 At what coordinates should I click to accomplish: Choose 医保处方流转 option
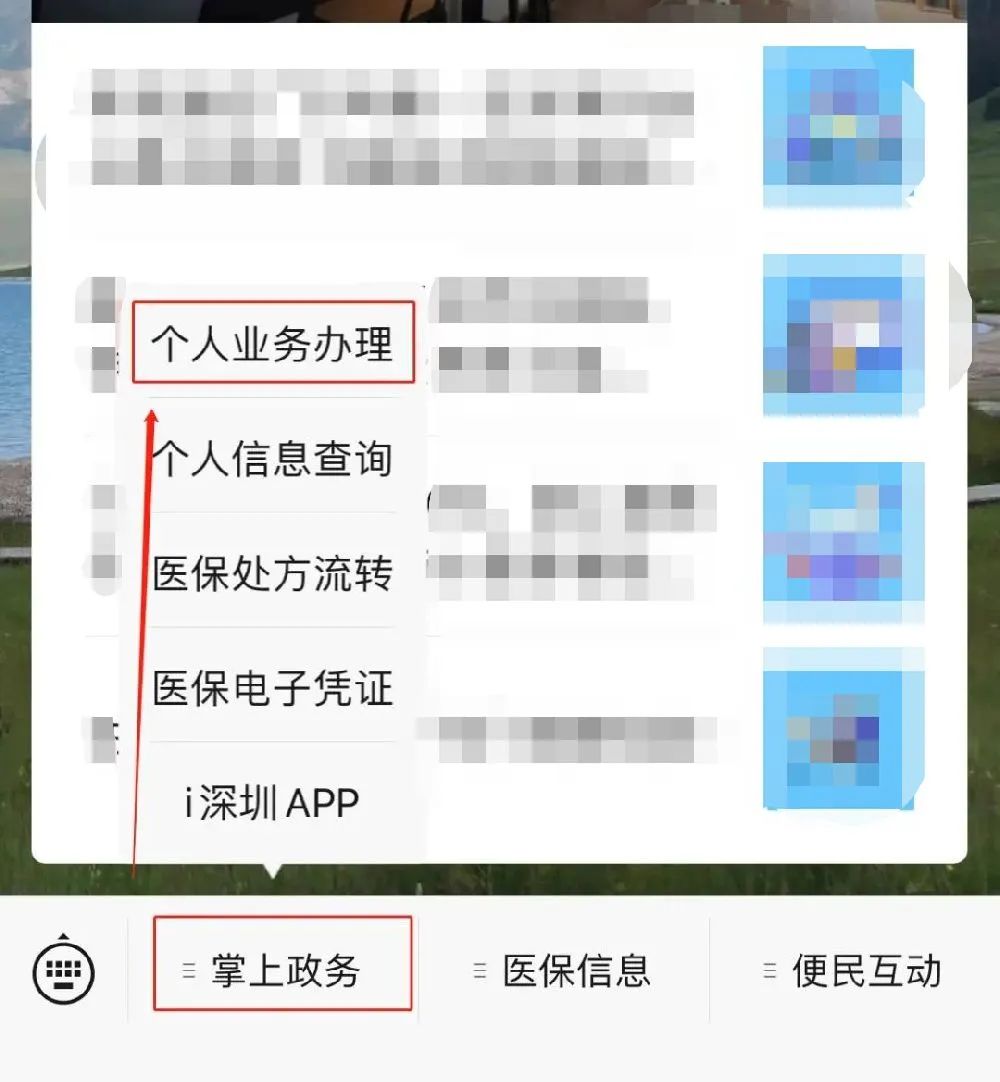tap(272, 574)
